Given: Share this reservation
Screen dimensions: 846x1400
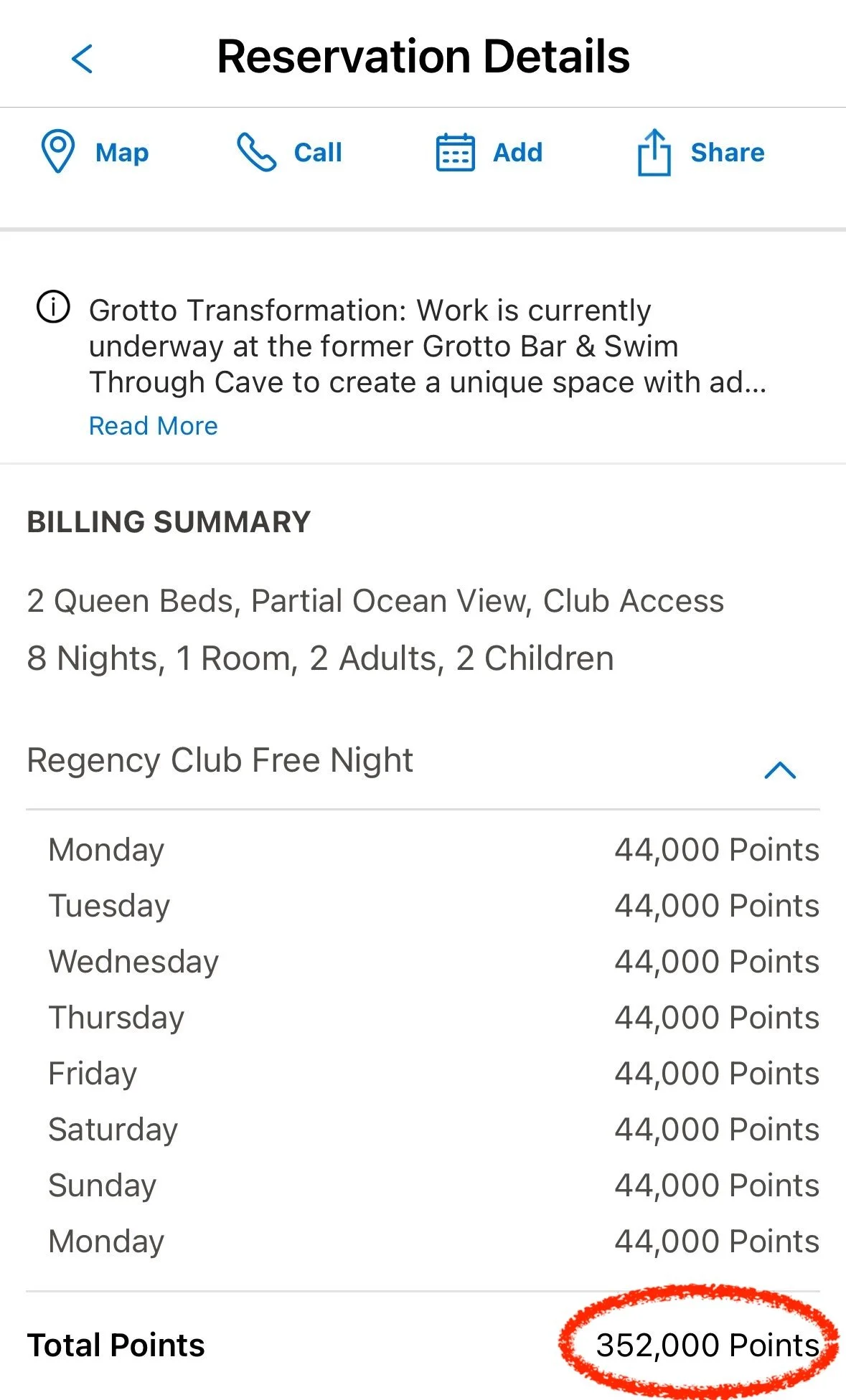Looking at the screenshot, I should pos(701,152).
